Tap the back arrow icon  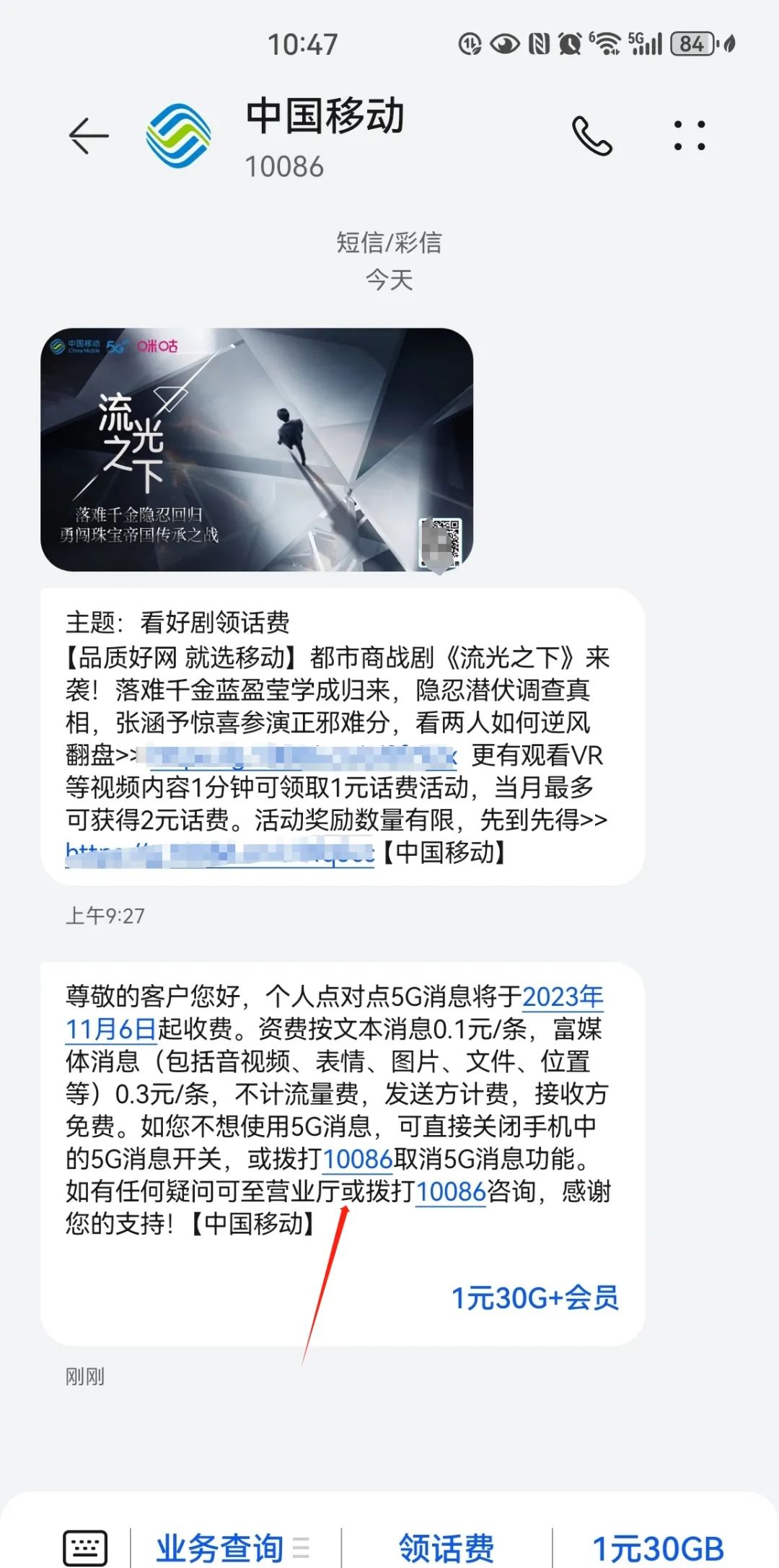pos(87,137)
